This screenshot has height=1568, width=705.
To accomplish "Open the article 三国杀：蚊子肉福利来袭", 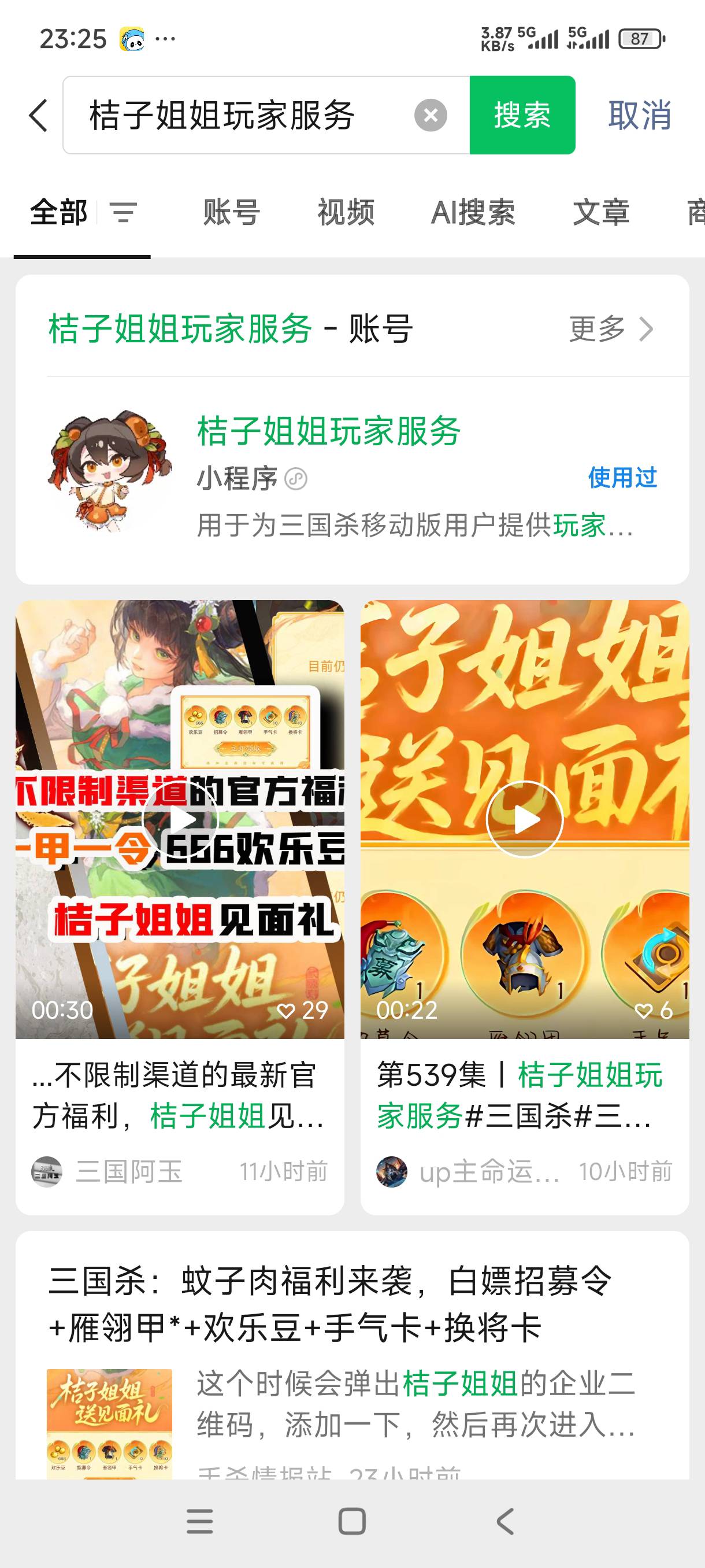I will [331, 1303].
